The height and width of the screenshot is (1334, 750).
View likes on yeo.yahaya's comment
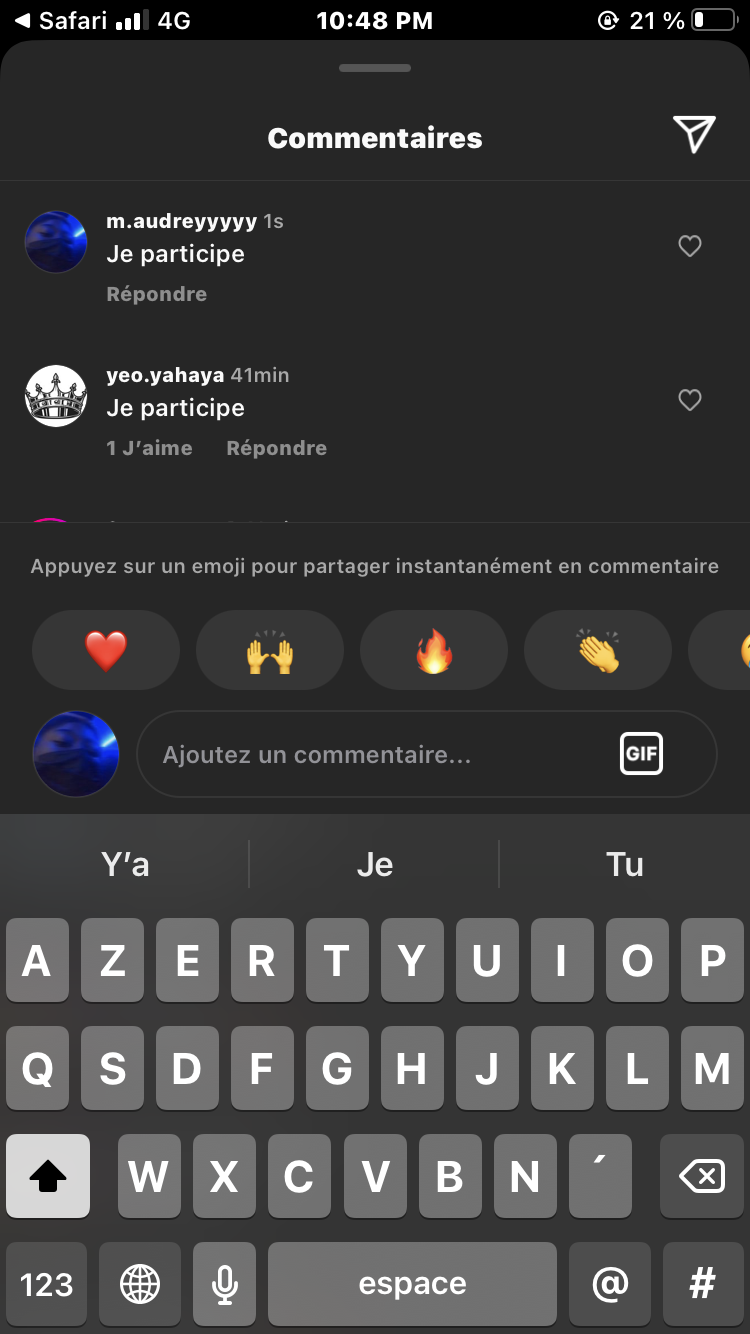point(149,448)
